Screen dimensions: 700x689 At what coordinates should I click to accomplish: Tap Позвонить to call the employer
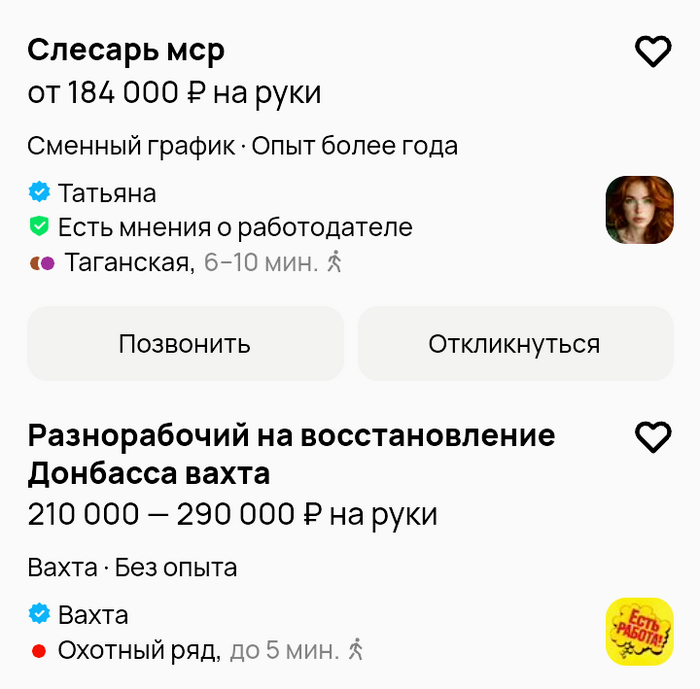[185, 344]
